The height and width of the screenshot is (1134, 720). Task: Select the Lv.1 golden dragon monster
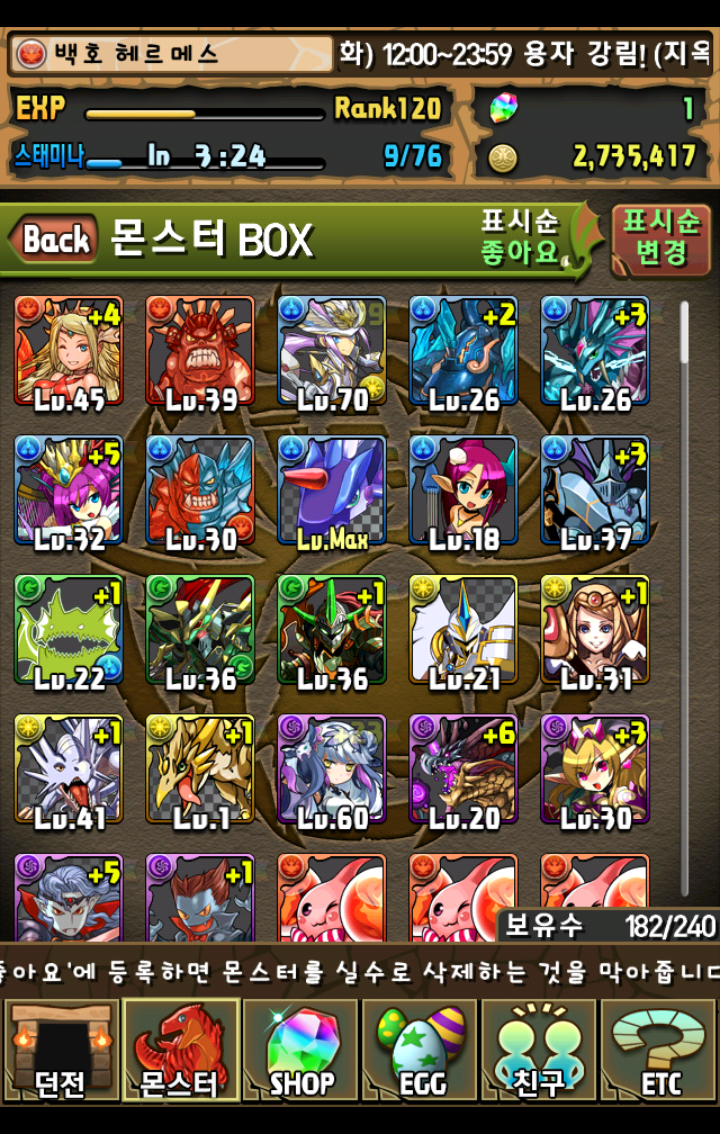click(x=200, y=771)
